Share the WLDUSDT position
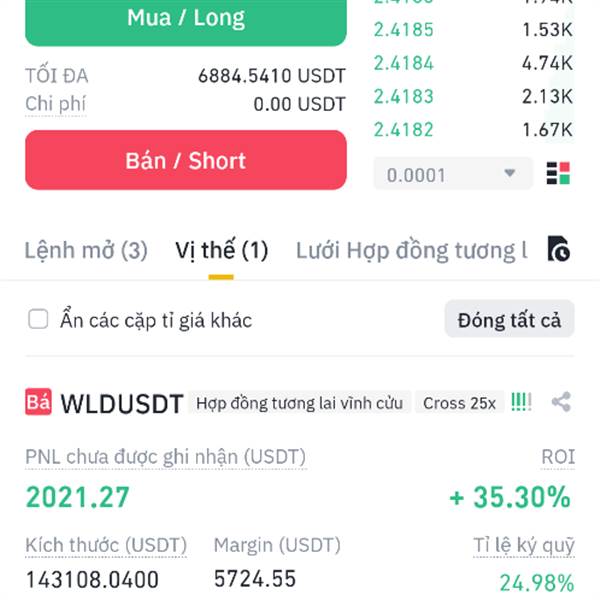This screenshot has width=600, height=600. [x=561, y=403]
